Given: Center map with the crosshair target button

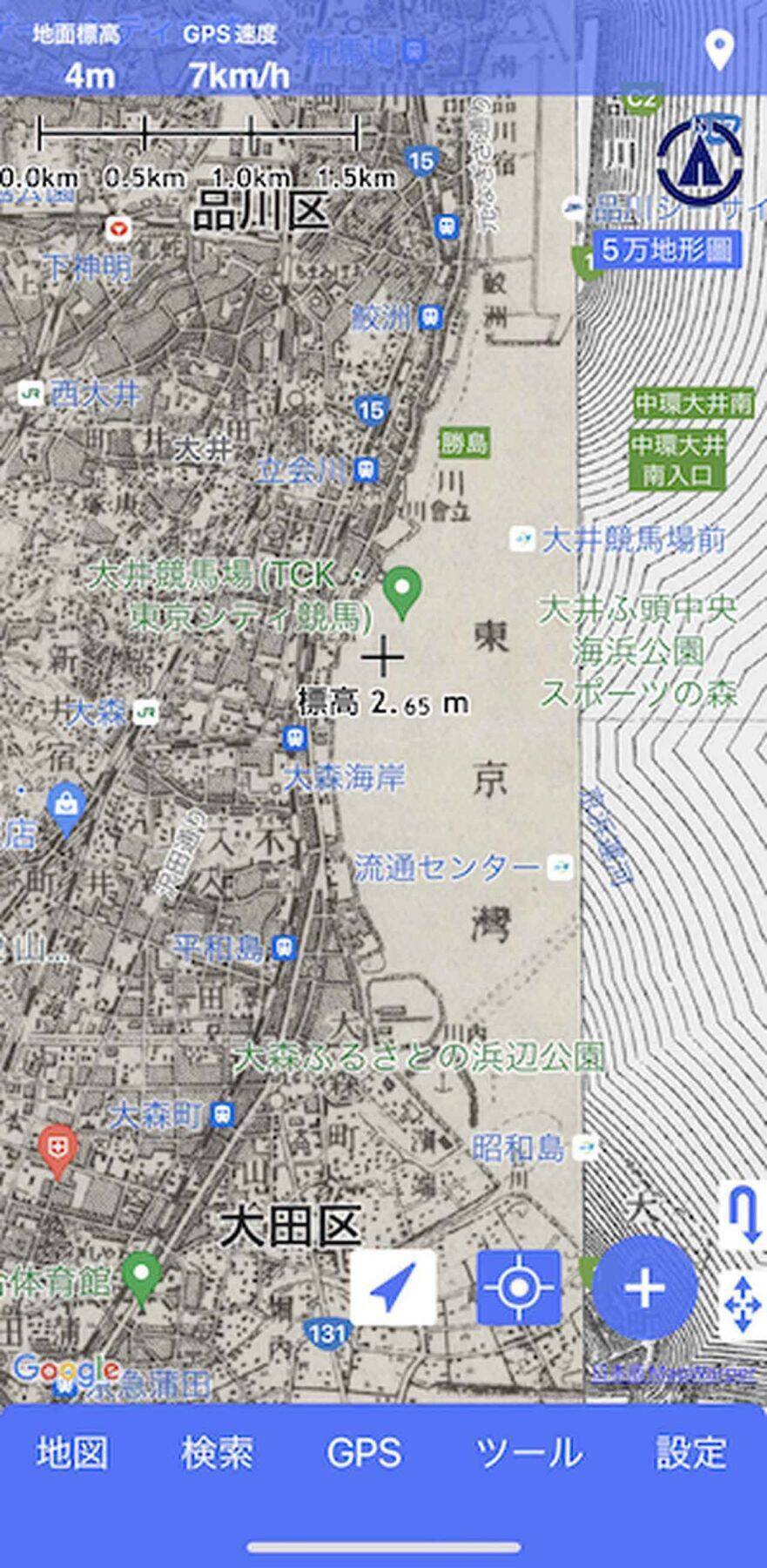Looking at the screenshot, I should pos(518,1288).
